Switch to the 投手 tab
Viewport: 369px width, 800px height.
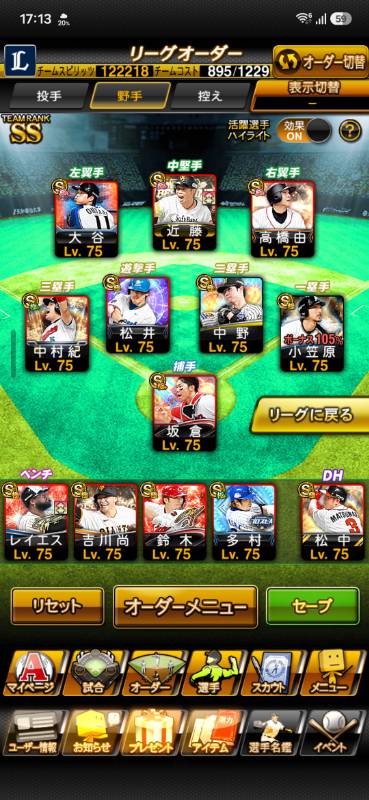click(x=49, y=95)
